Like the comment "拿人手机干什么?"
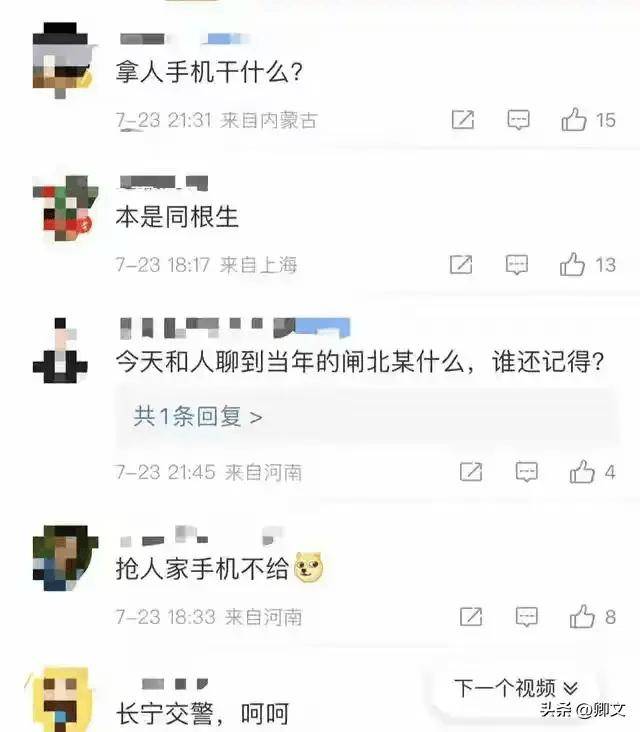640x732 pixels. tap(574, 121)
